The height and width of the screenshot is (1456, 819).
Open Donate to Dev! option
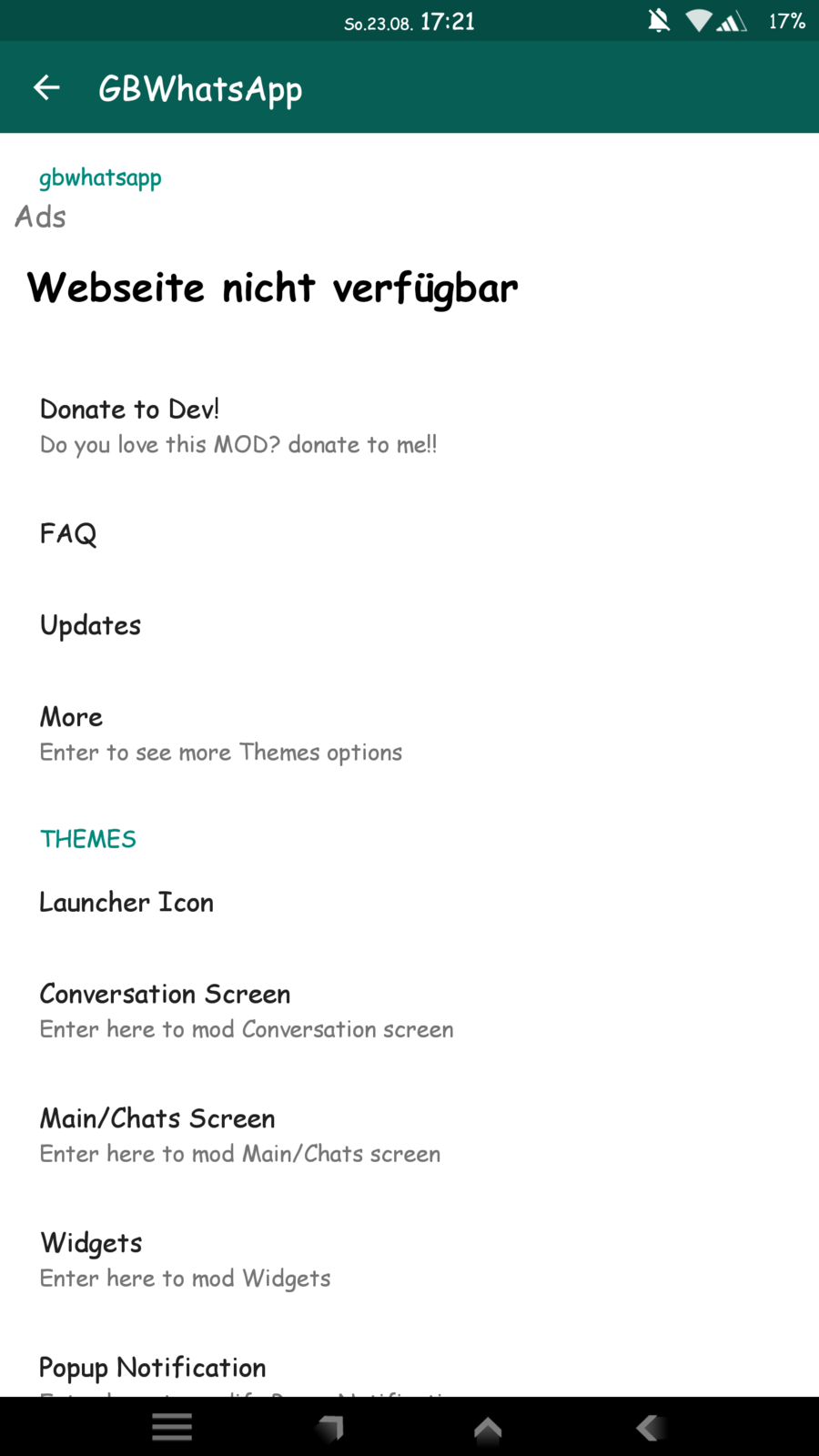238,426
